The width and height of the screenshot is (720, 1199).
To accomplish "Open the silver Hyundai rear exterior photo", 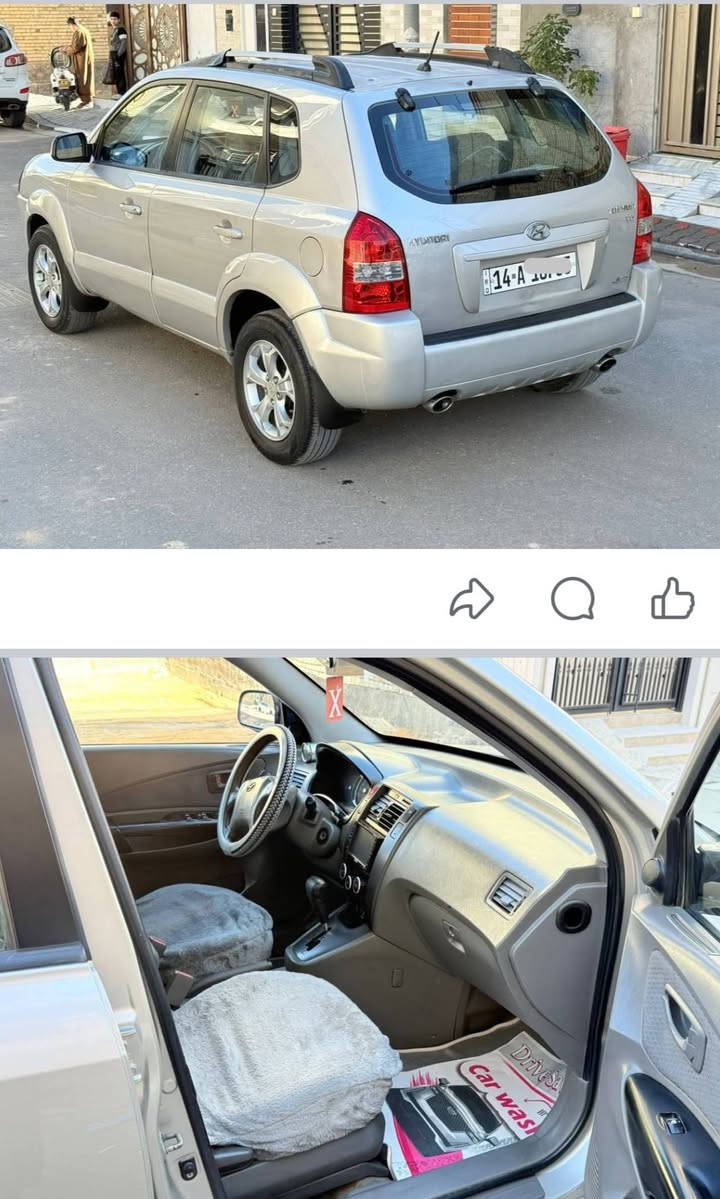I will coord(360,275).
